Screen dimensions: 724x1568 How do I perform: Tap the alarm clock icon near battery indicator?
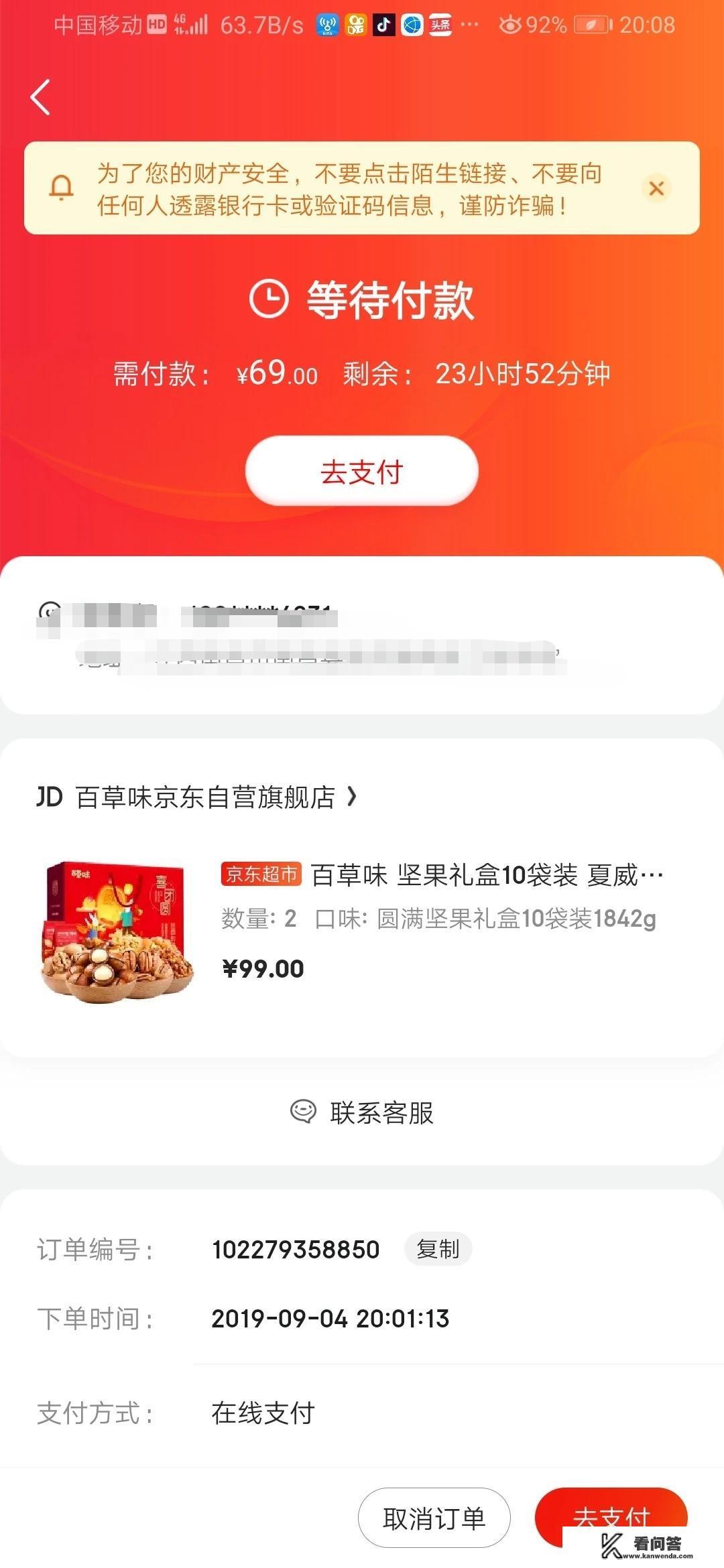pyautogui.click(x=511, y=25)
